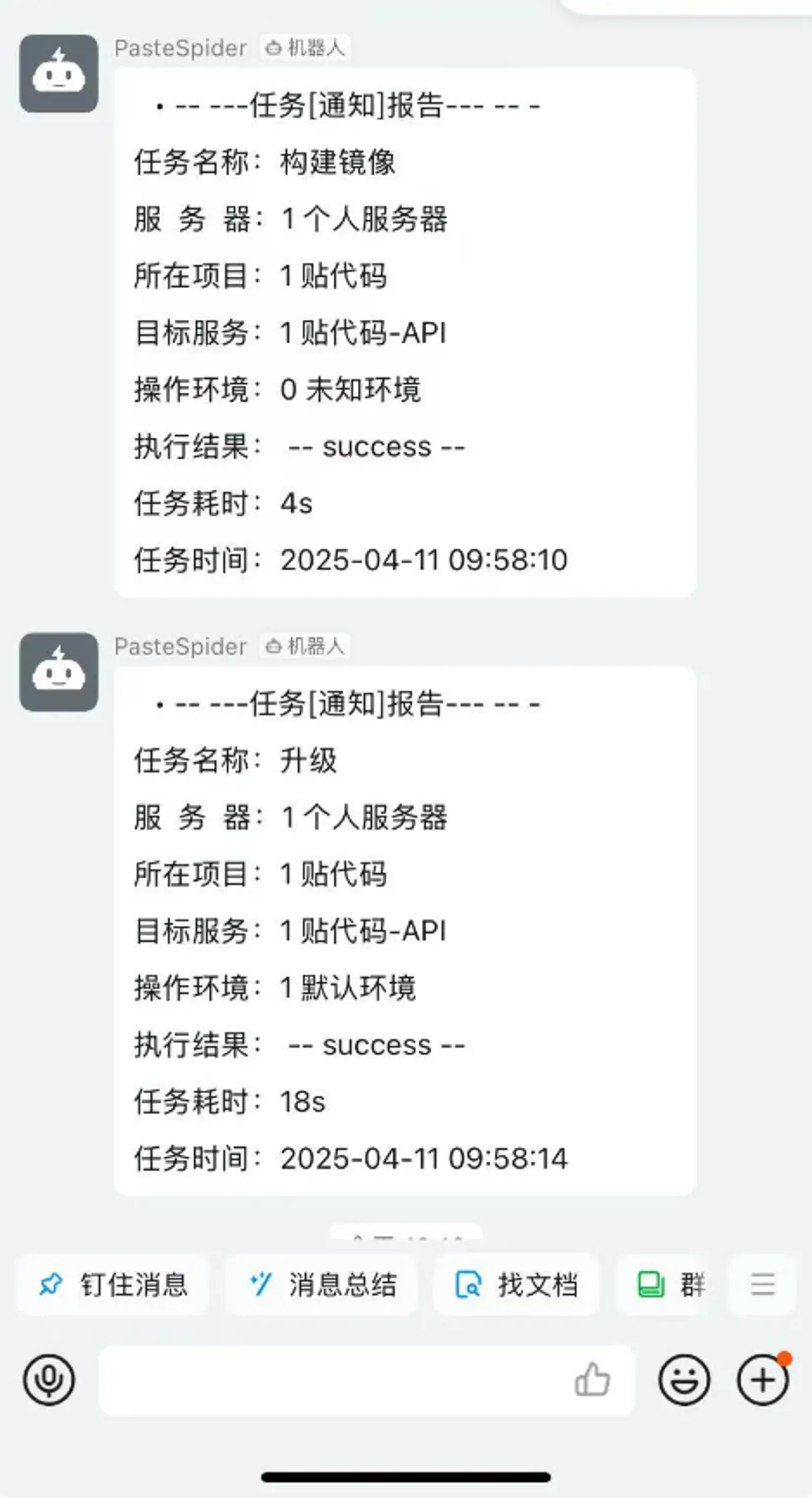Image resolution: width=812 pixels, height=1498 pixels.
Task: Select the 钉住消息 shortcut
Action: (111, 1285)
